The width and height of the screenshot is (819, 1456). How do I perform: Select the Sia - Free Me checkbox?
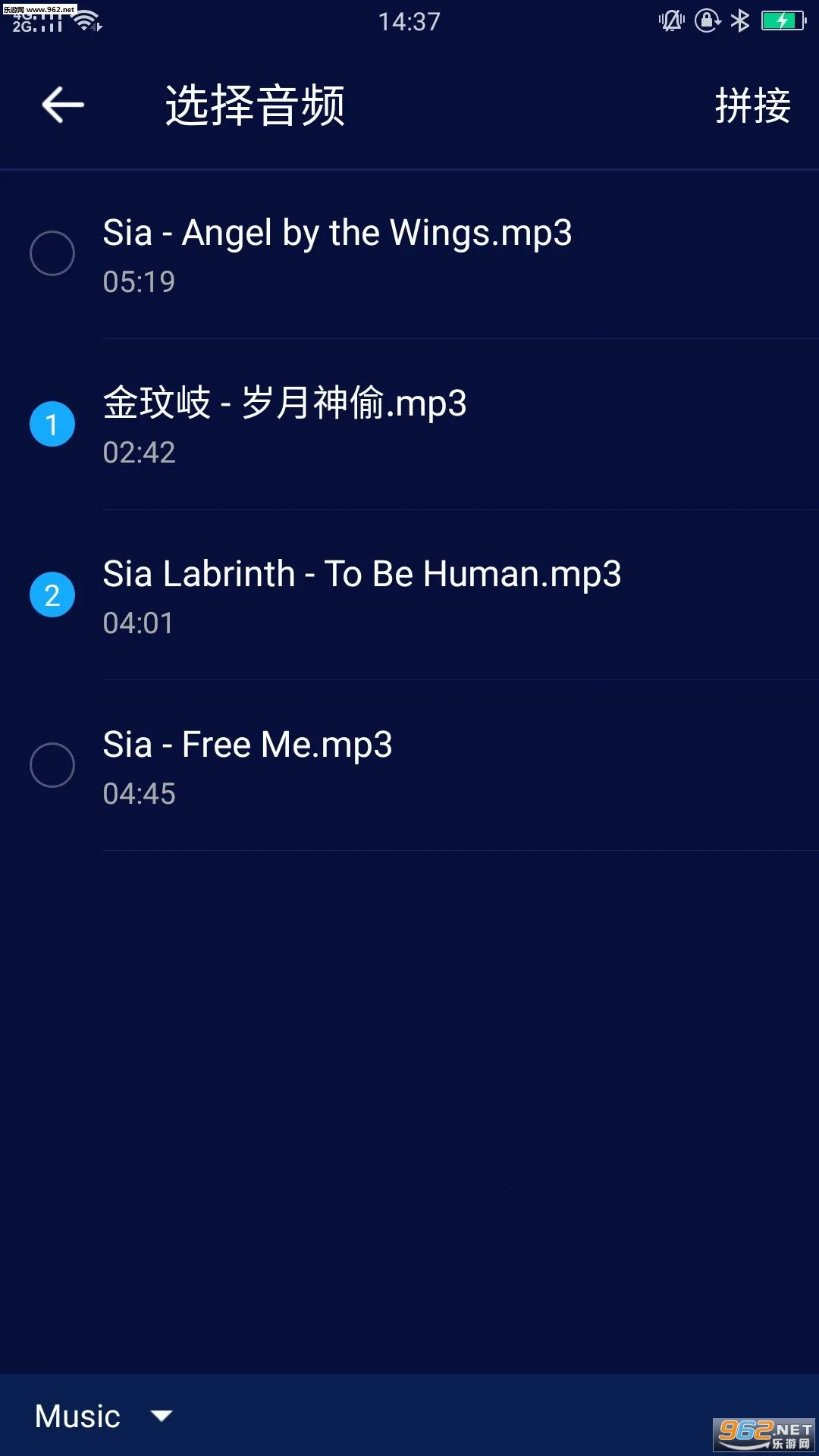pos(52,764)
